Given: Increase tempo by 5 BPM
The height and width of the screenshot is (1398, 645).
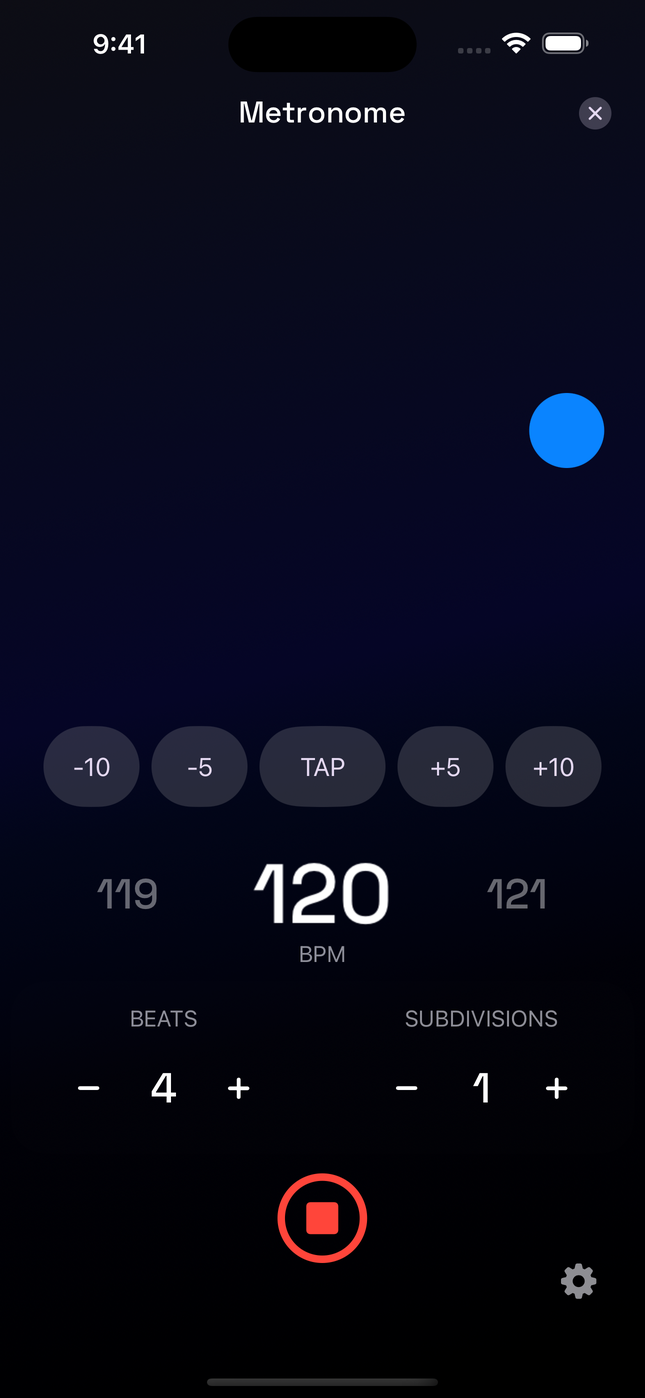Looking at the screenshot, I should 445,767.
